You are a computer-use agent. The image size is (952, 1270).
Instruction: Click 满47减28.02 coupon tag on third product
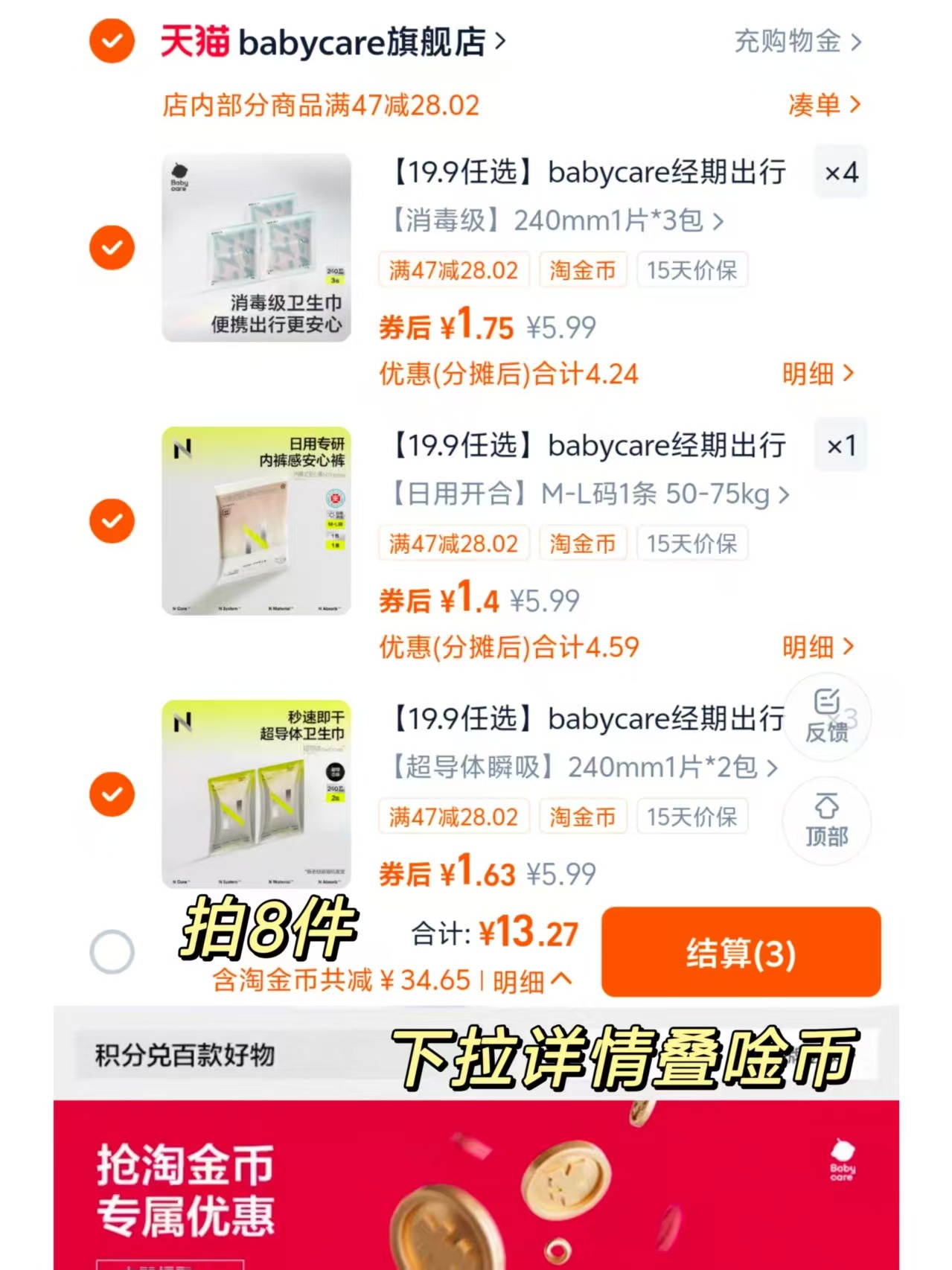coord(454,817)
